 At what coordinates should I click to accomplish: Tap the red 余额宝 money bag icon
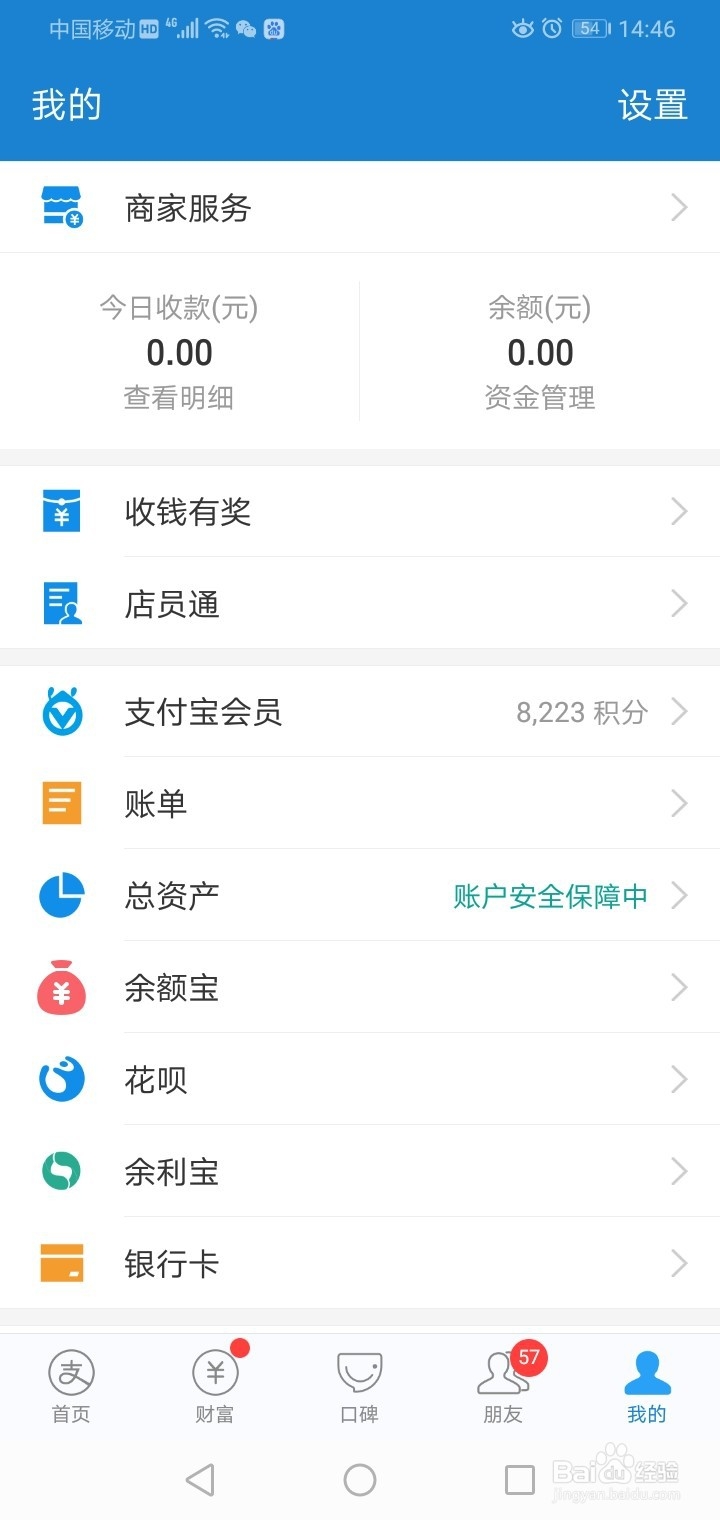click(62, 987)
